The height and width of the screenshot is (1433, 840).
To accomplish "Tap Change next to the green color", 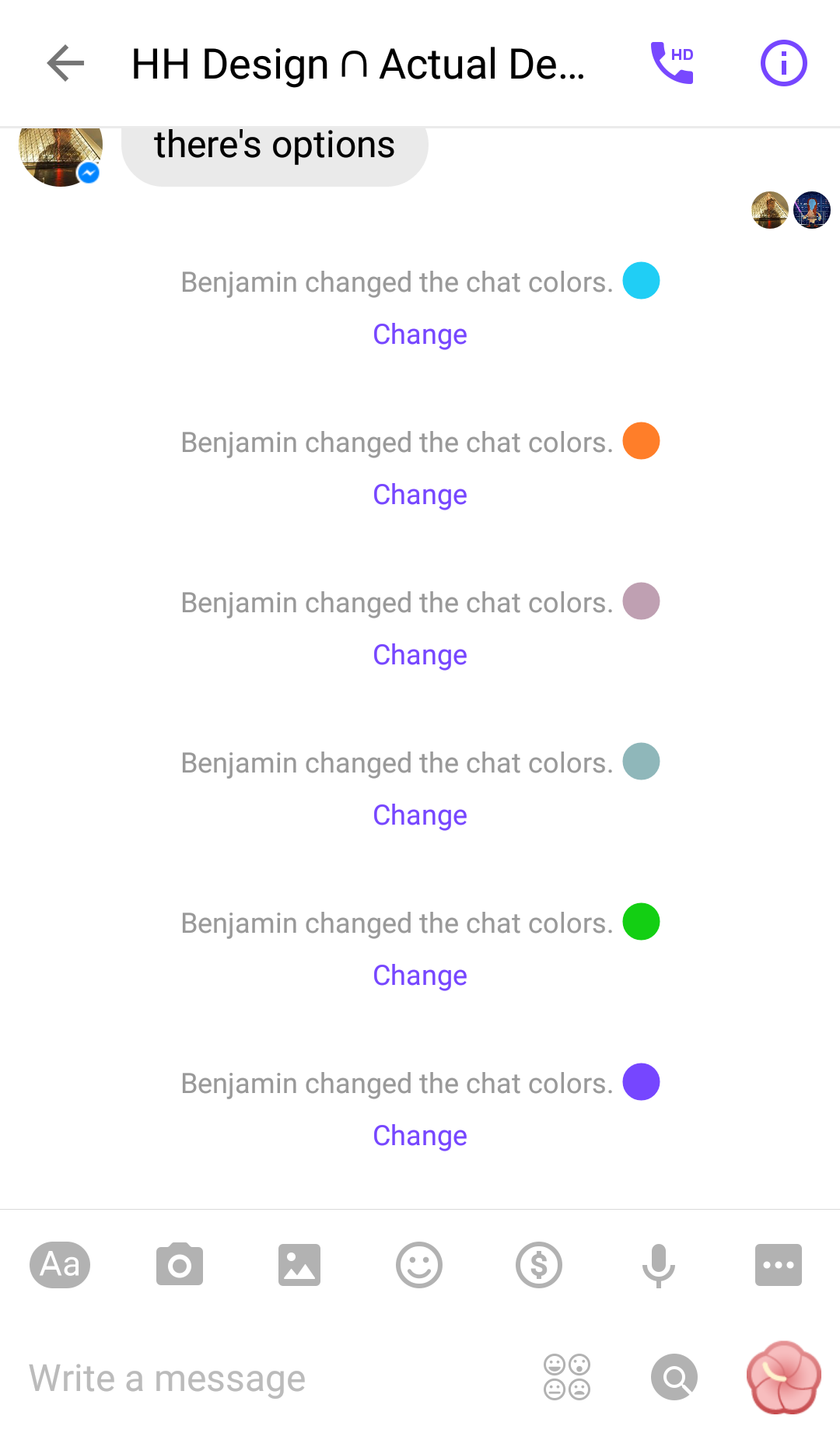I will [x=420, y=976].
